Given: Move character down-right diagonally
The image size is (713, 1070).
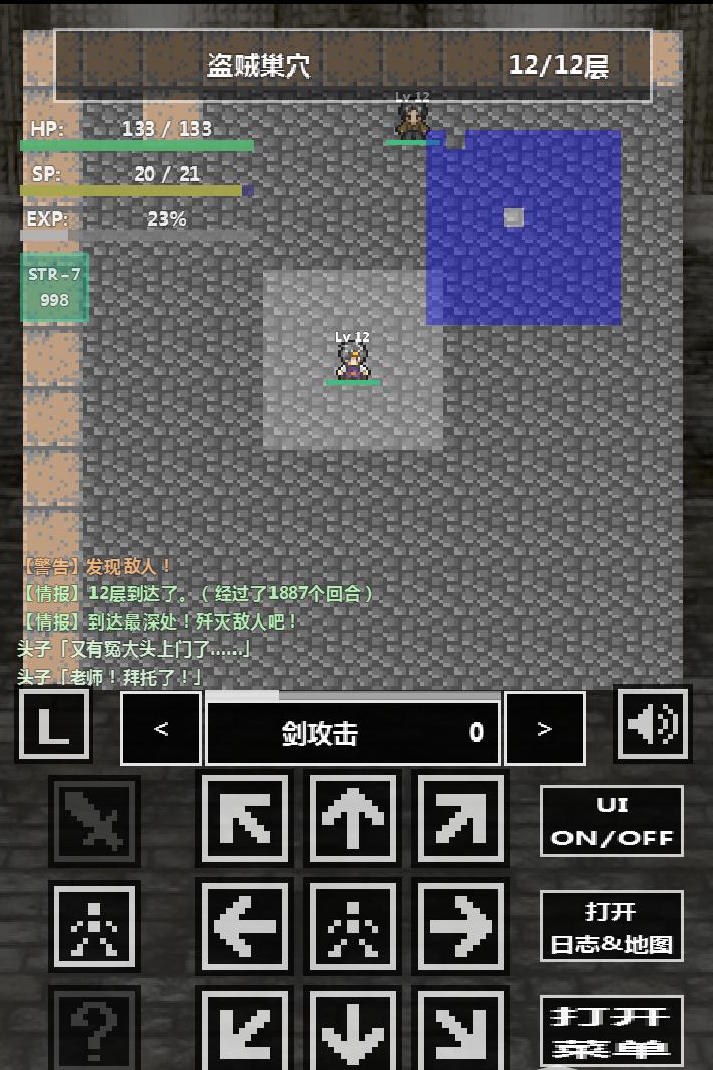Looking at the screenshot, I should [460, 1030].
